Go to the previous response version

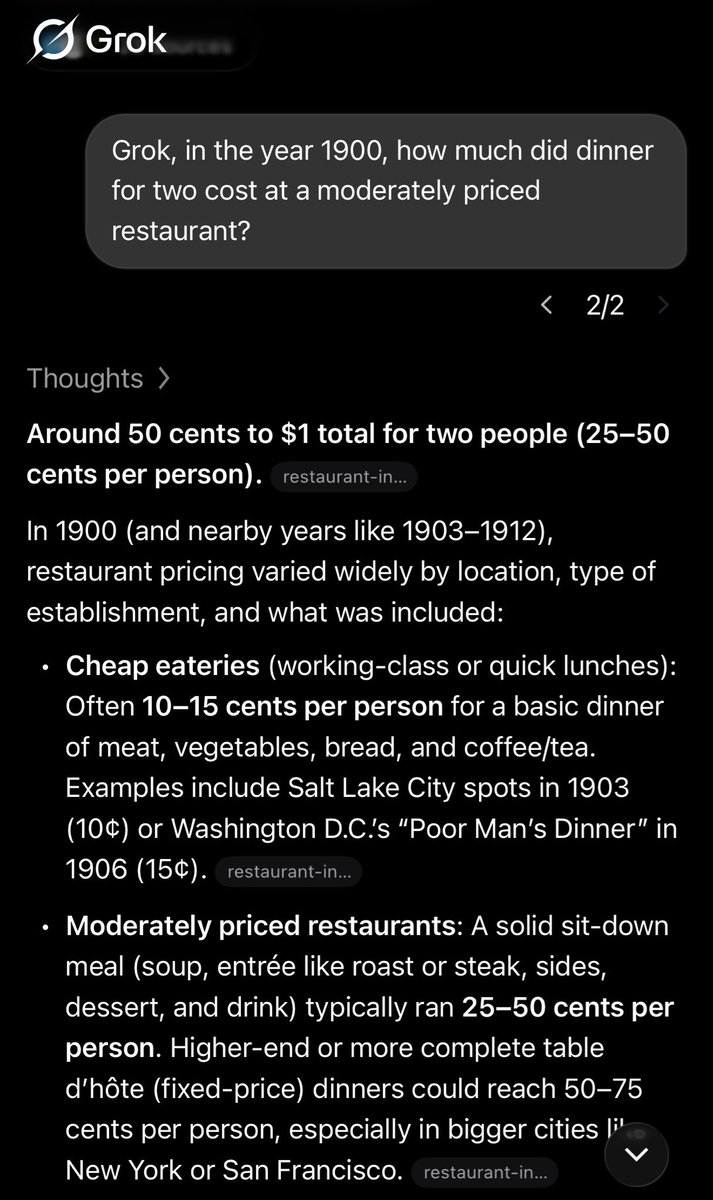click(546, 305)
